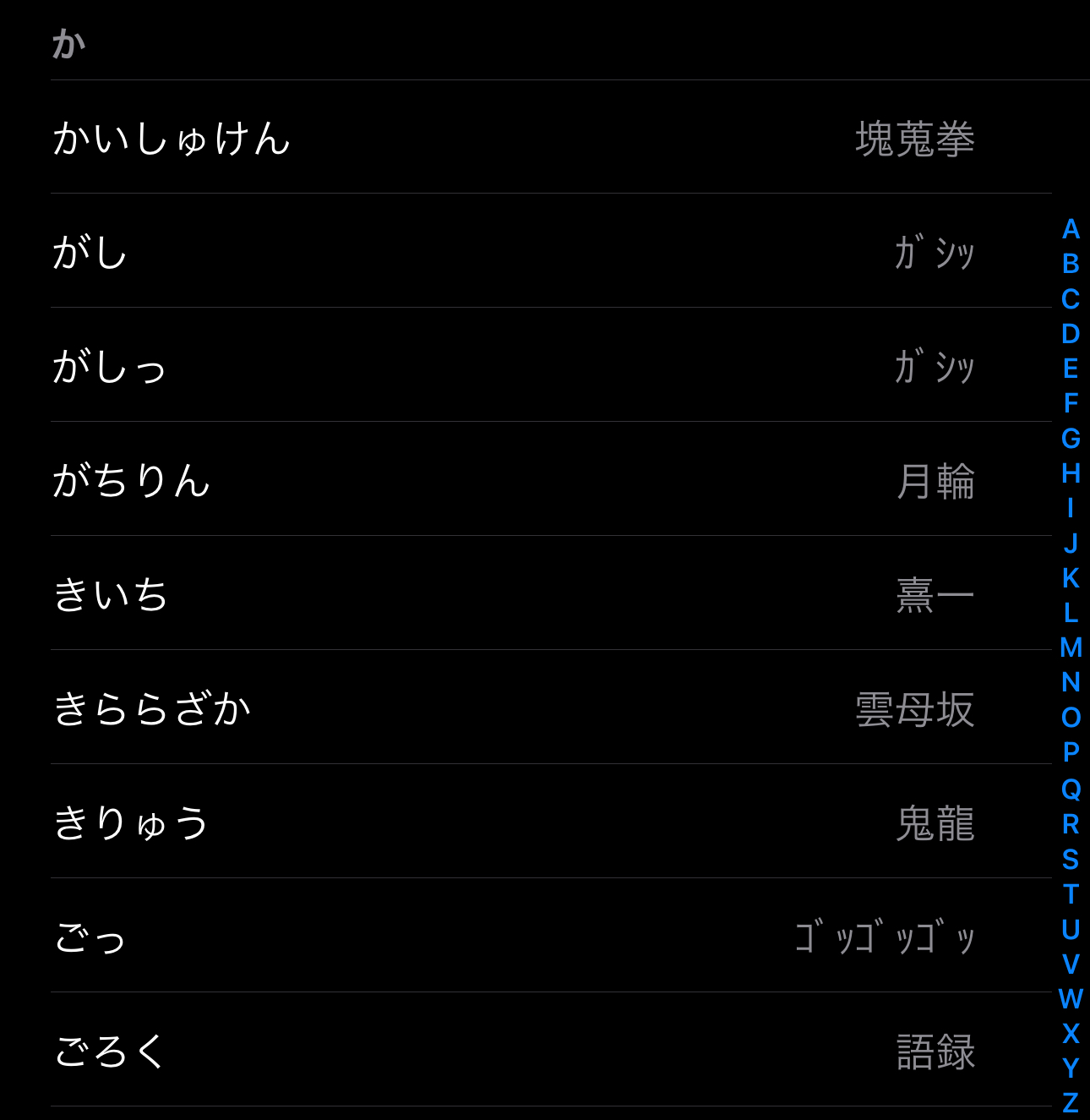
Task: Jump to index letter A
Action: point(1071,229)
